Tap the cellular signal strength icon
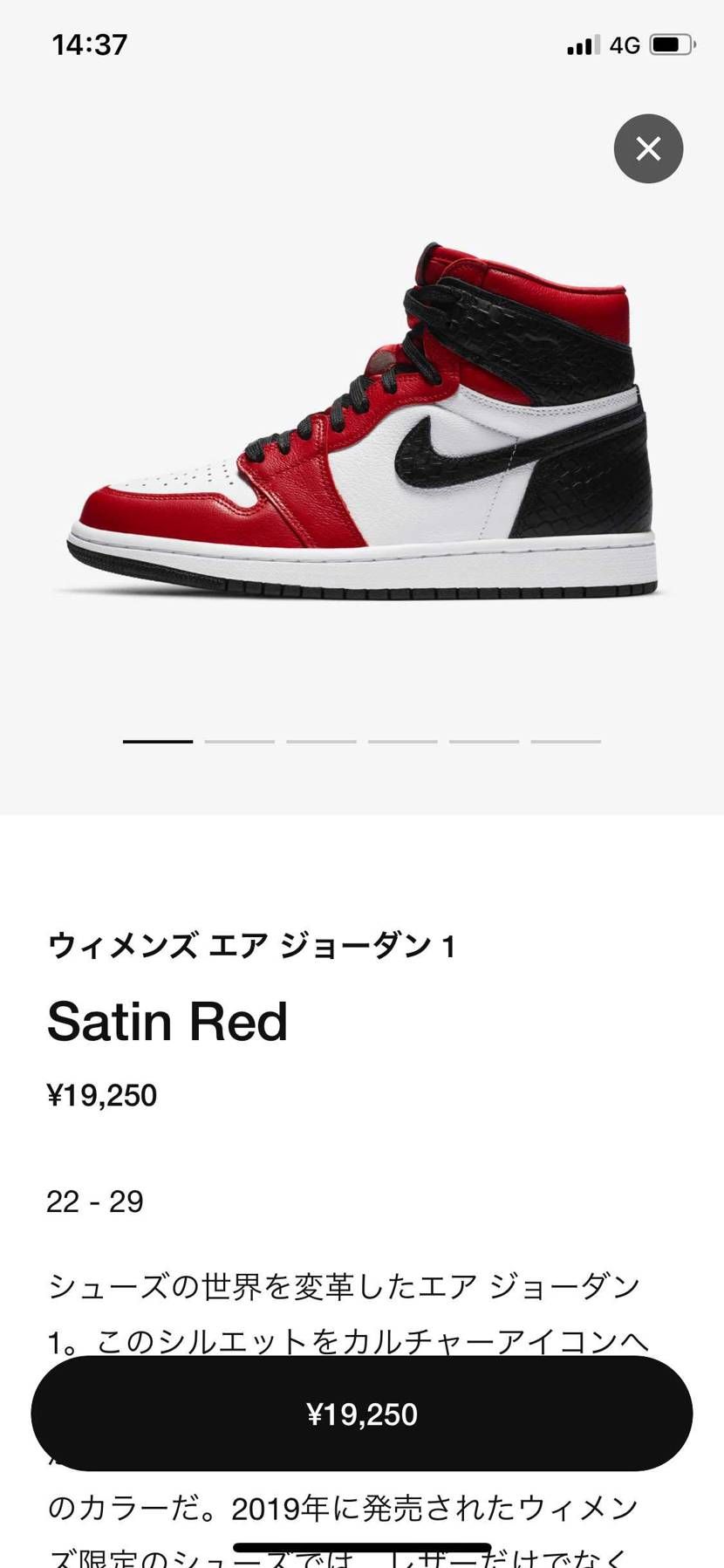The width and height of the screenshot is (724, 1568). (583, 43)
